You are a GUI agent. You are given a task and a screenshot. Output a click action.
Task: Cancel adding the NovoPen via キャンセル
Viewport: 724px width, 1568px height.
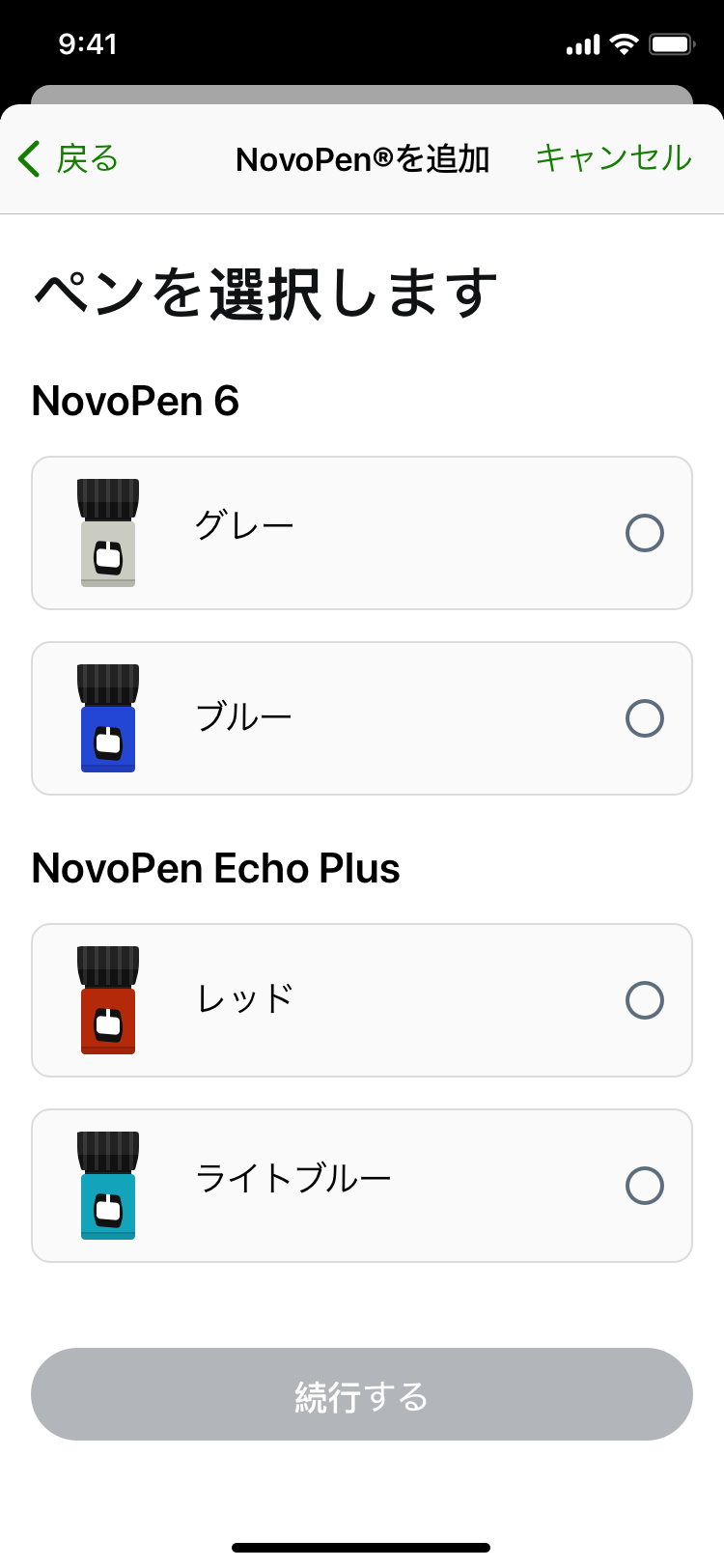pos(614,158)
